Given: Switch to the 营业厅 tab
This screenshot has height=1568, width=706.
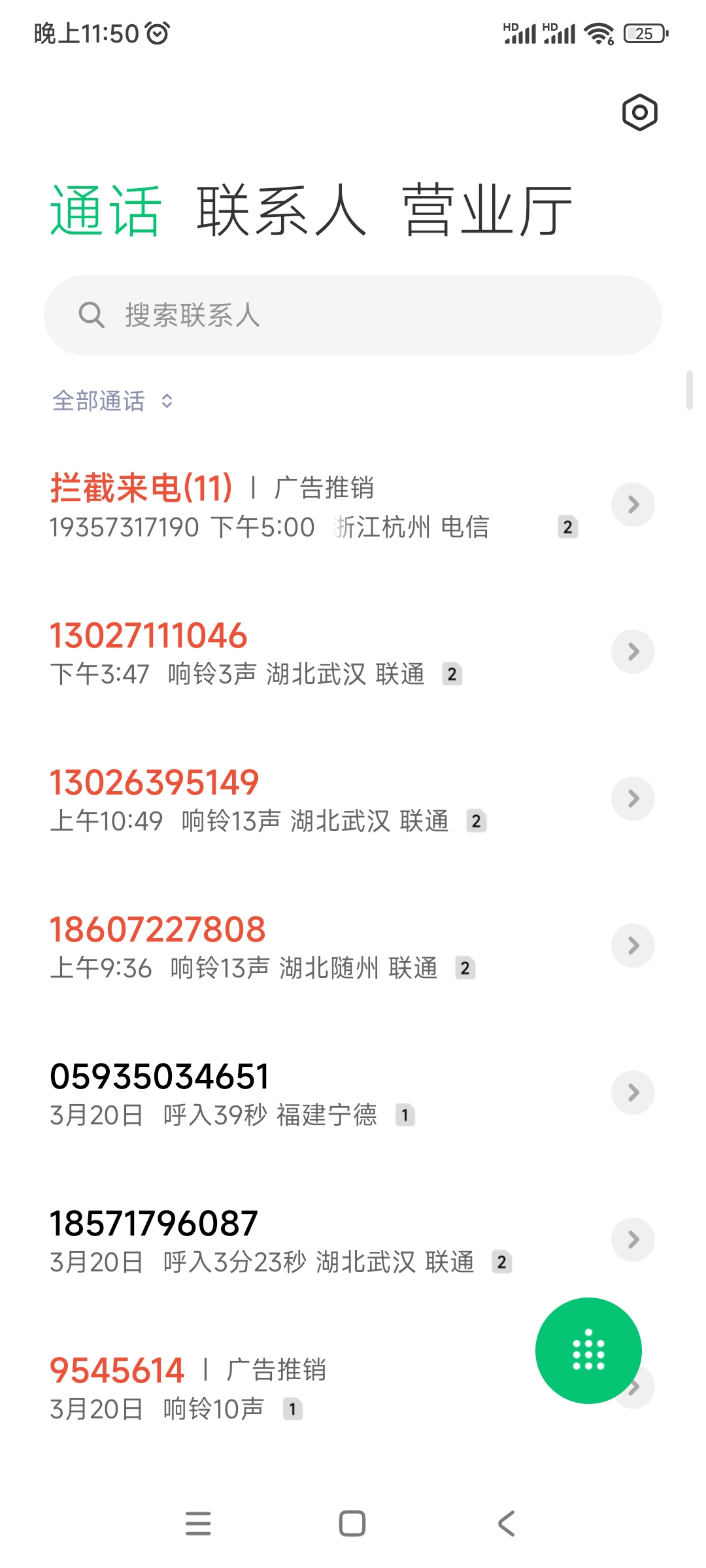Looking at the screenshot, I should 488,210.
